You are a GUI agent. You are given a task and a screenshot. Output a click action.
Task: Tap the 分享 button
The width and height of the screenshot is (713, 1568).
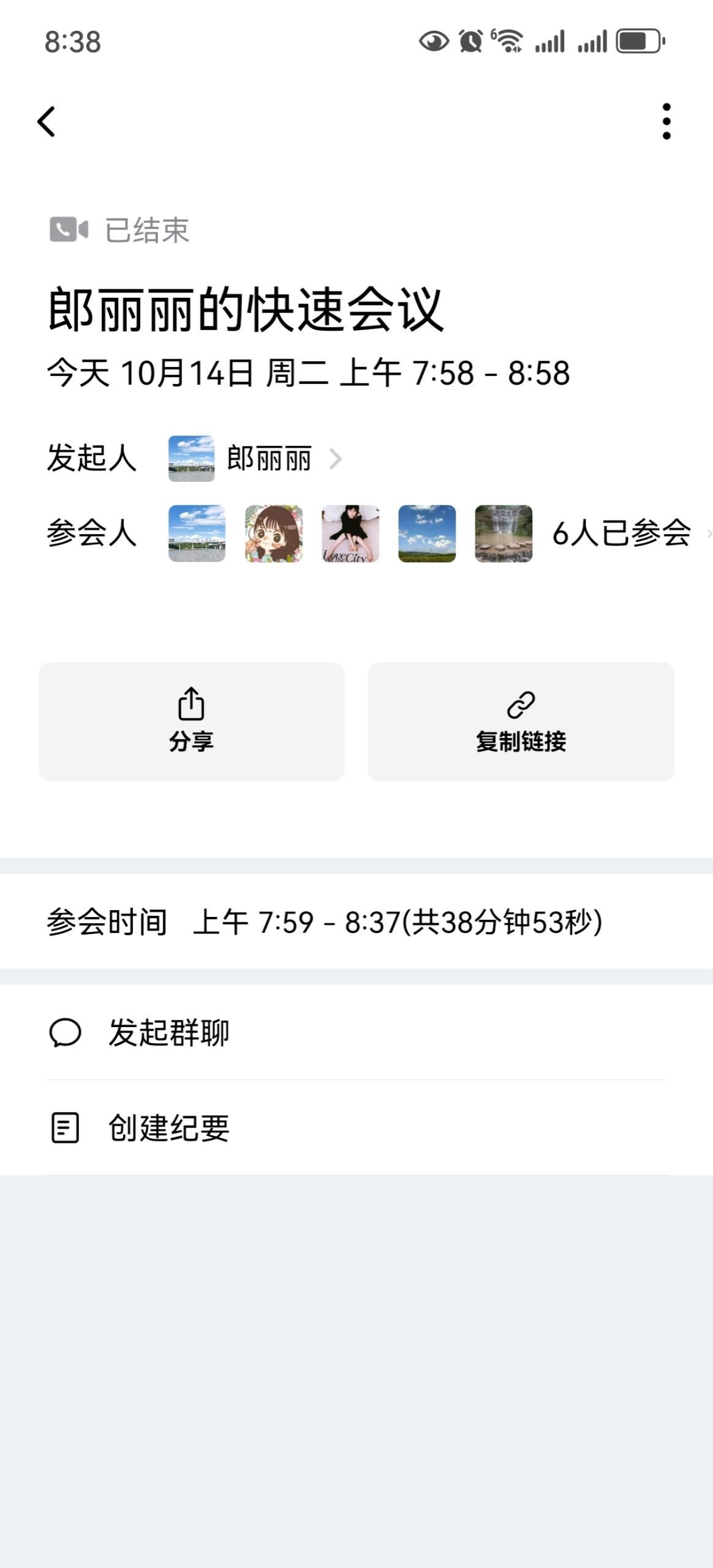click(x=191, y=722)
